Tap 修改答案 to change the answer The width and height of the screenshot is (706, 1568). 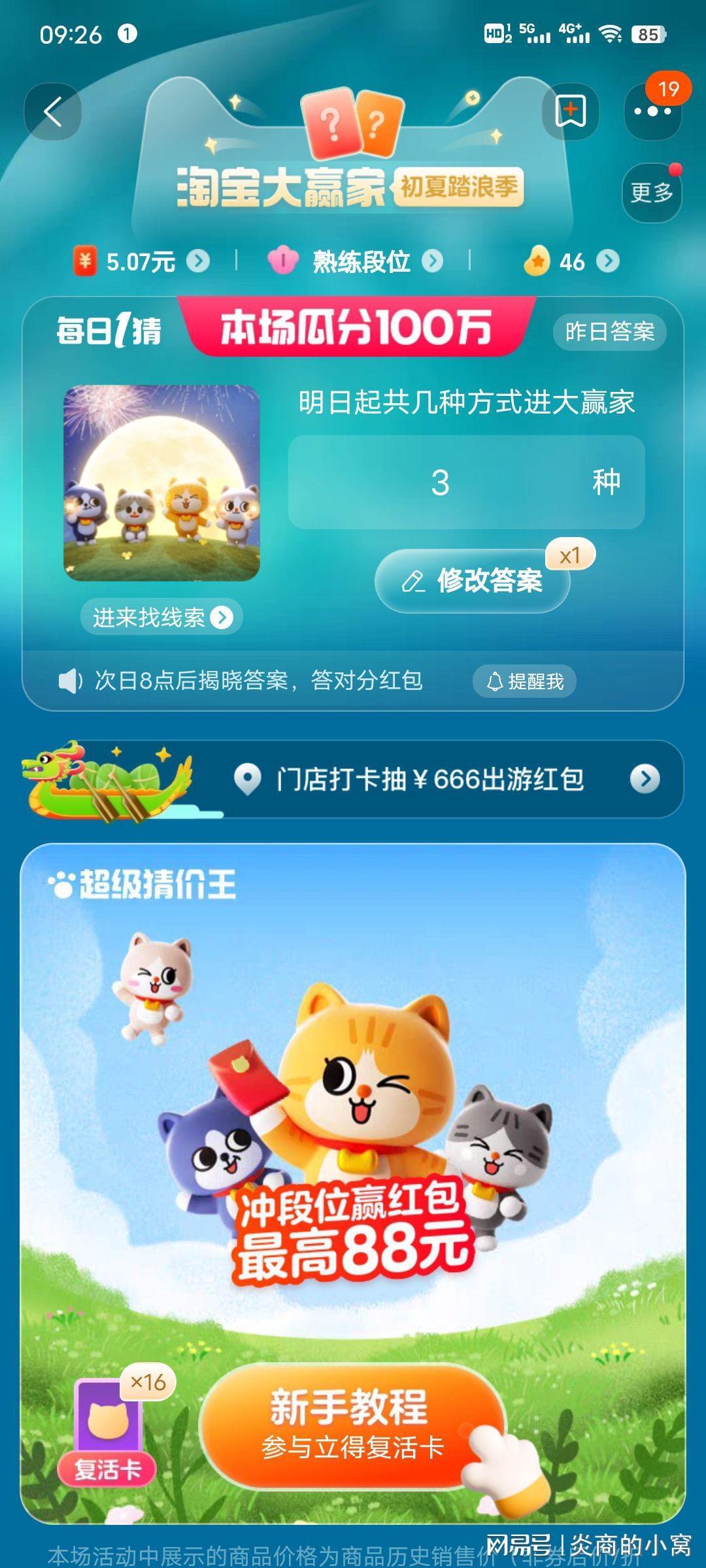point(473,581)
